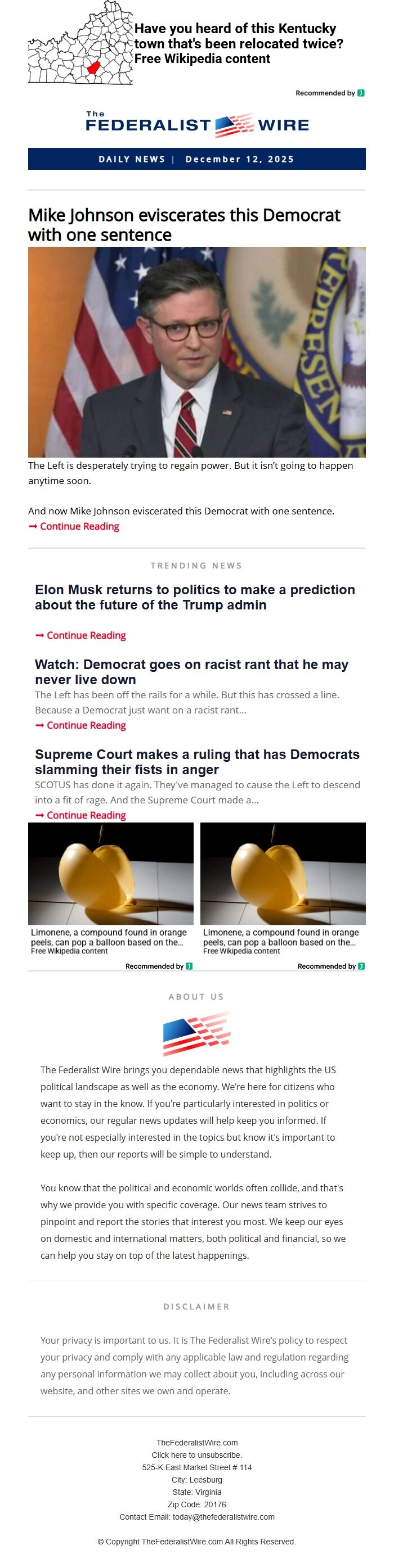The image size is (394, 1568).
Task: Continue reading the Supreme Court story
Action: (86, 815)
